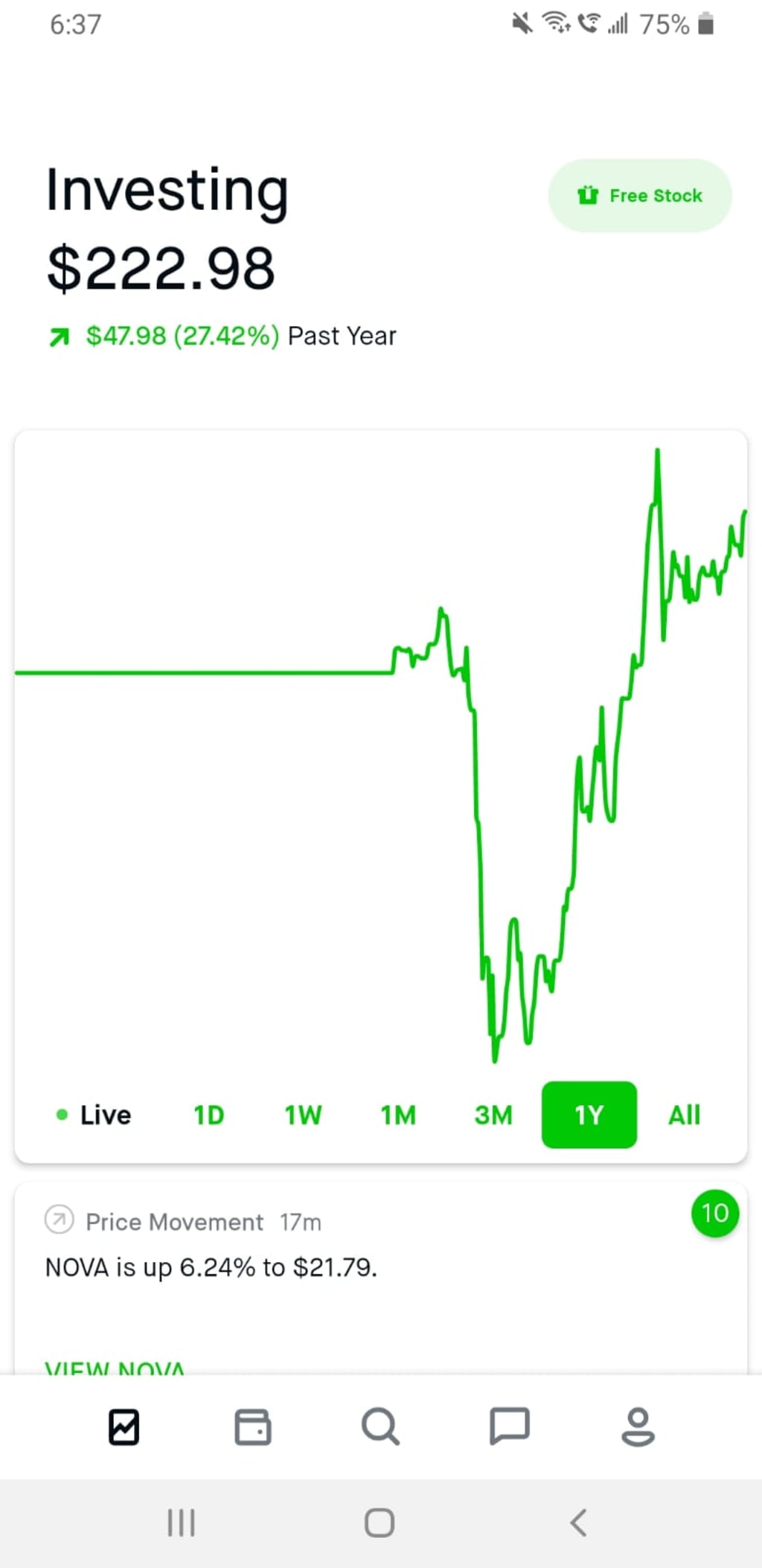View the All time chart
The width and height of the screenshot is (762, 1568).
point(684,1115)
